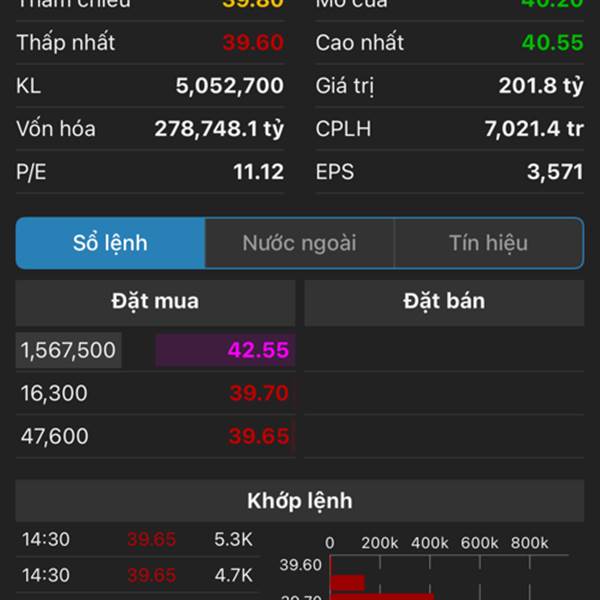Switch to the Sổ lệnh tab
The image size is (600, 600).
[110, 243]
